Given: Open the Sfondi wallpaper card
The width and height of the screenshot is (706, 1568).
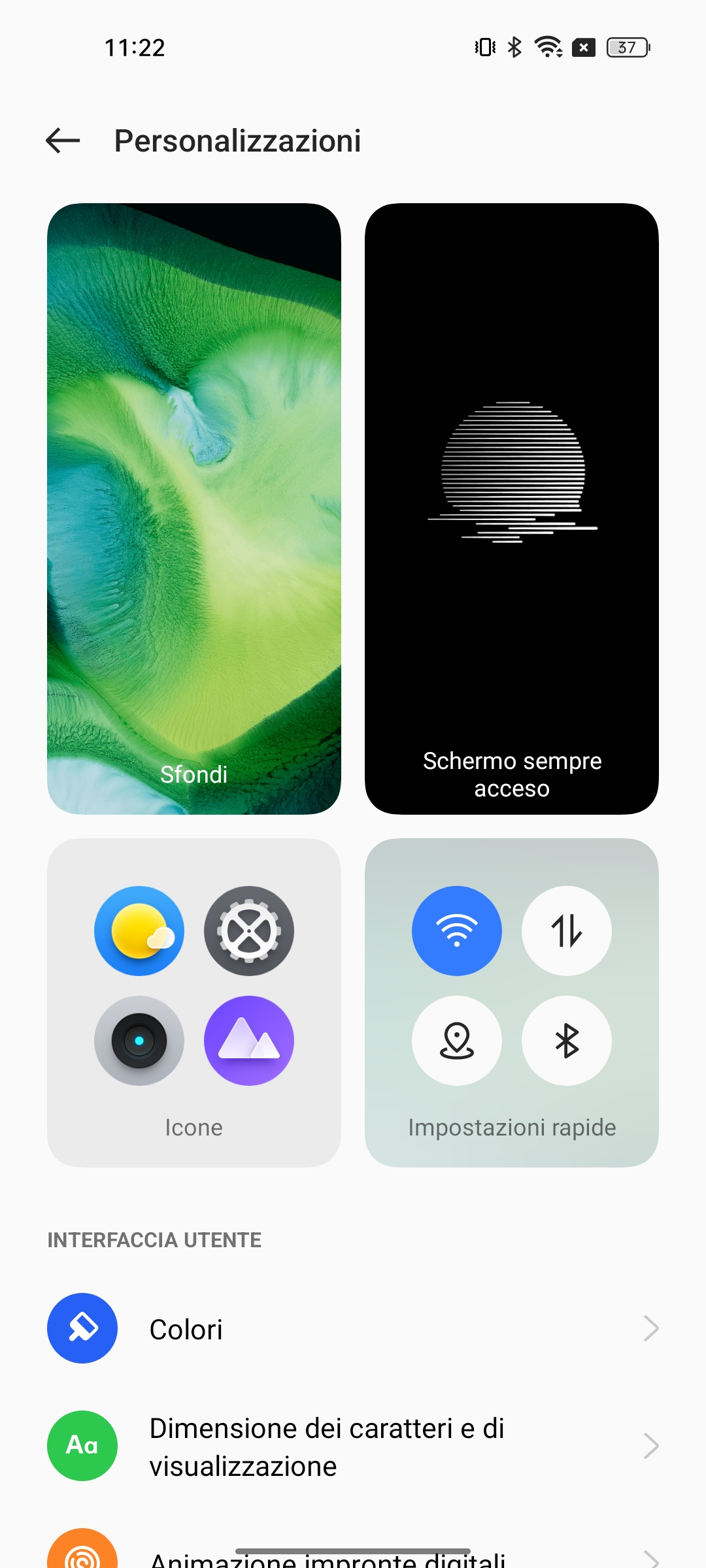Looking at the screenshot, I should tap(194, 508).
